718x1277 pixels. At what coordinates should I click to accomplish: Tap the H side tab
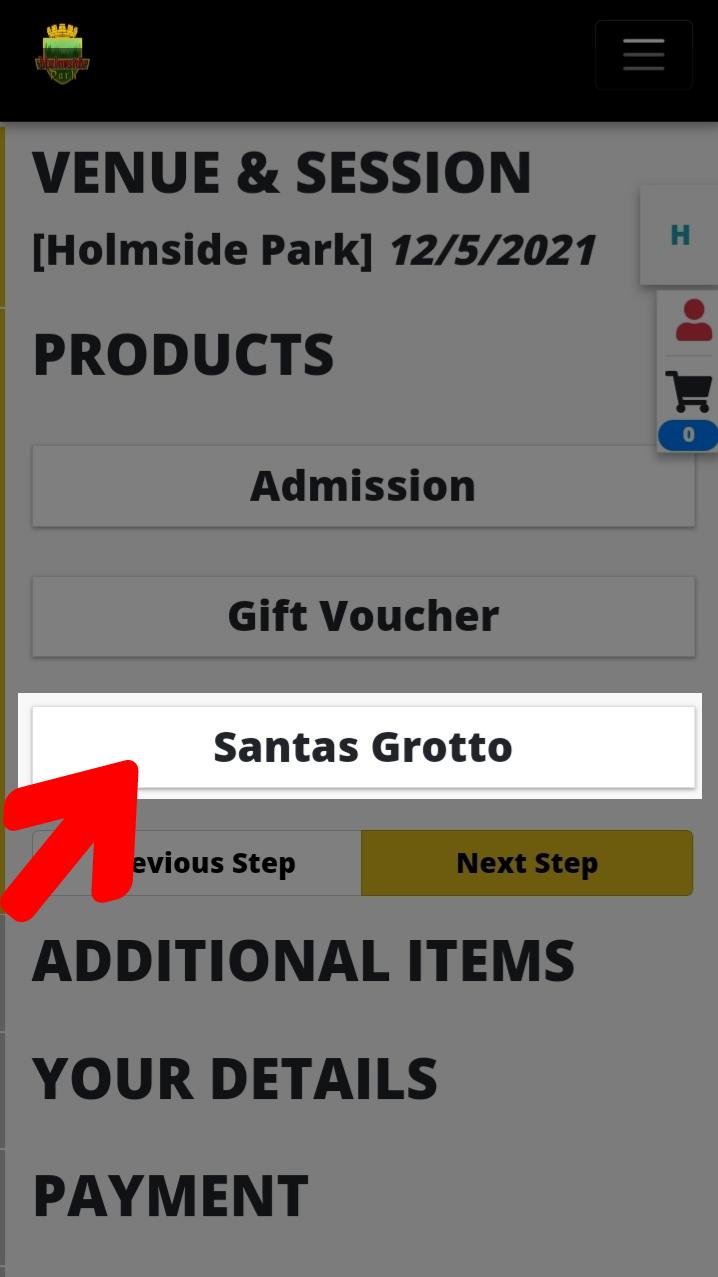[680, 236]
